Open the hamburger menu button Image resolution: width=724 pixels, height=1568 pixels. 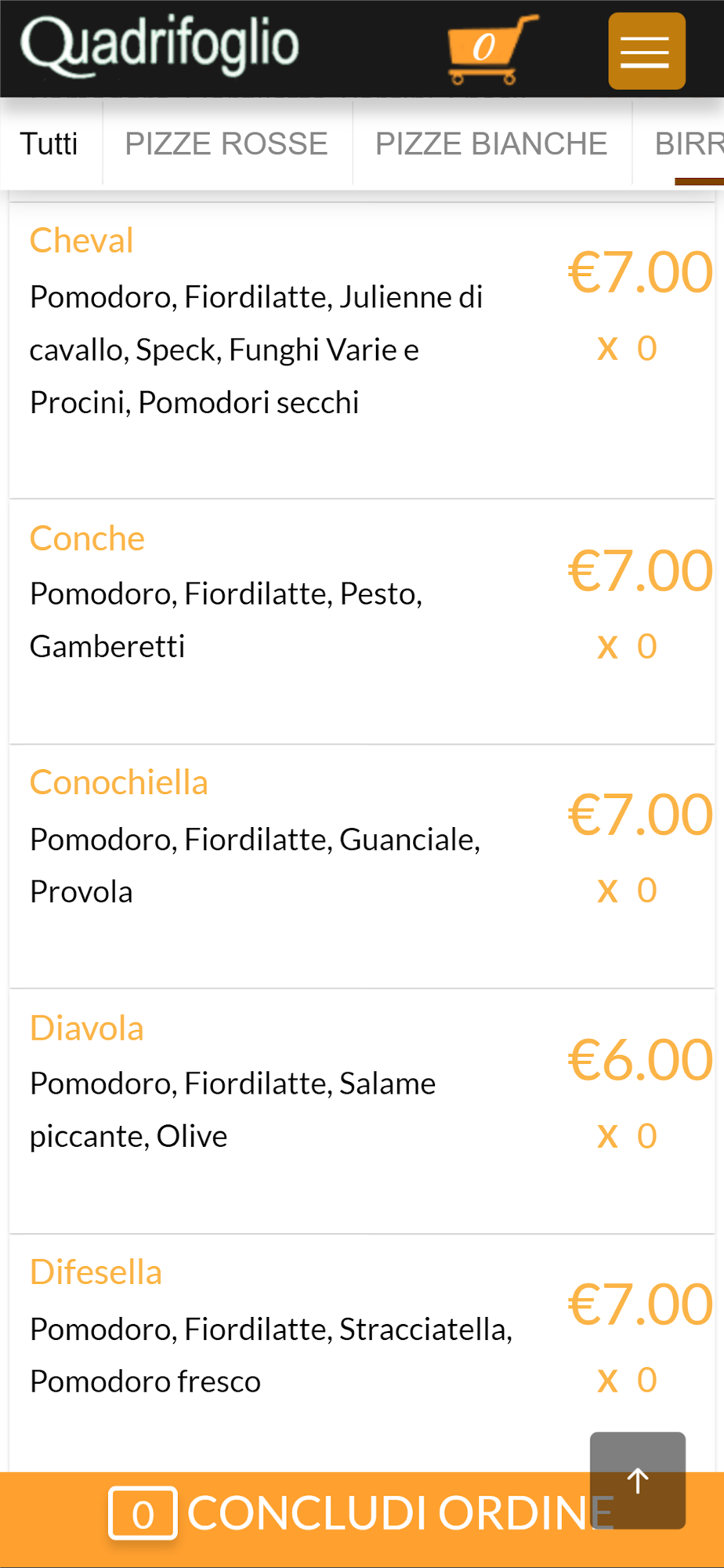click(646, 51)
